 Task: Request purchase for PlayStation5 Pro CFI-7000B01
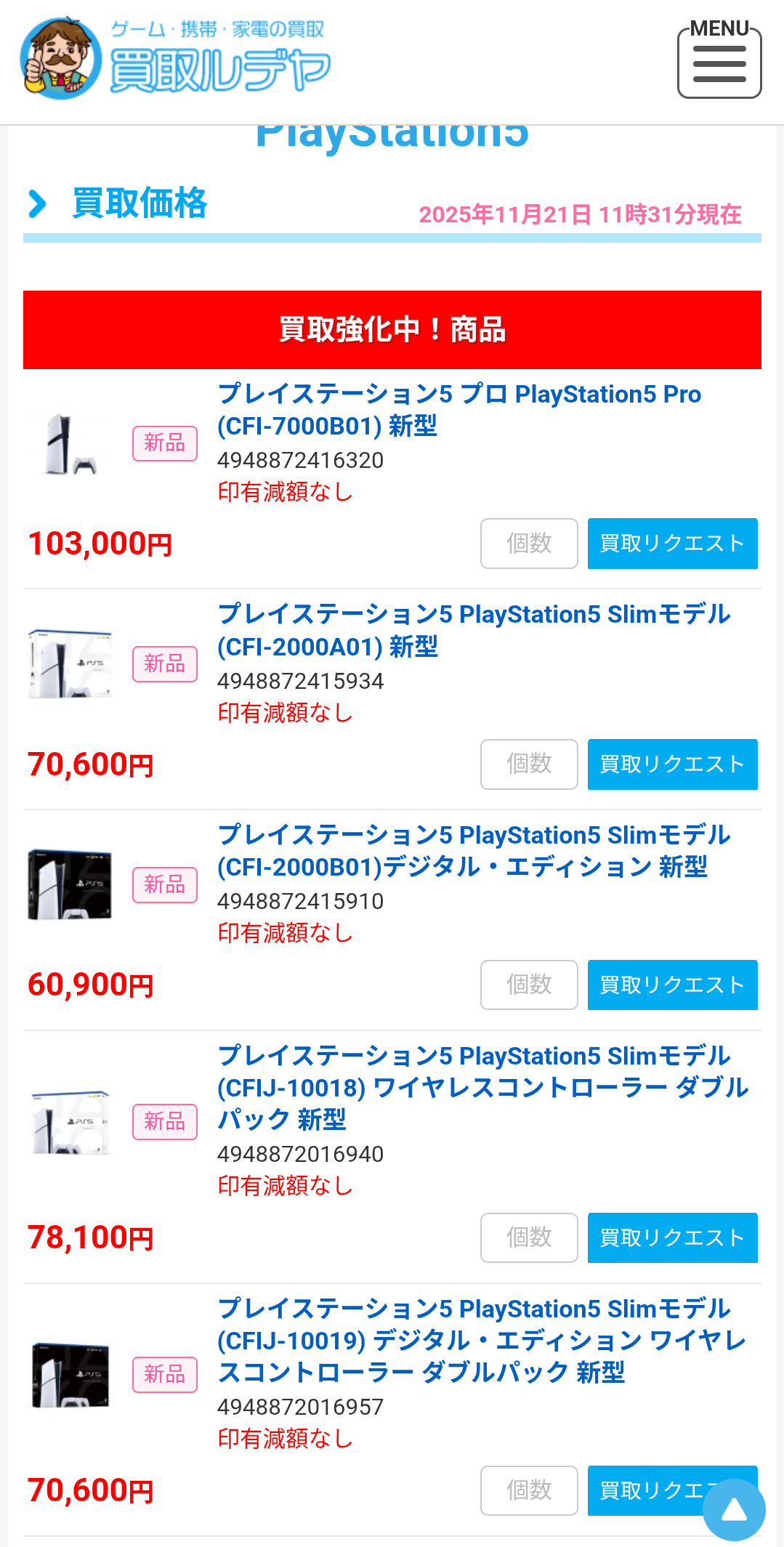pos(672,544)
